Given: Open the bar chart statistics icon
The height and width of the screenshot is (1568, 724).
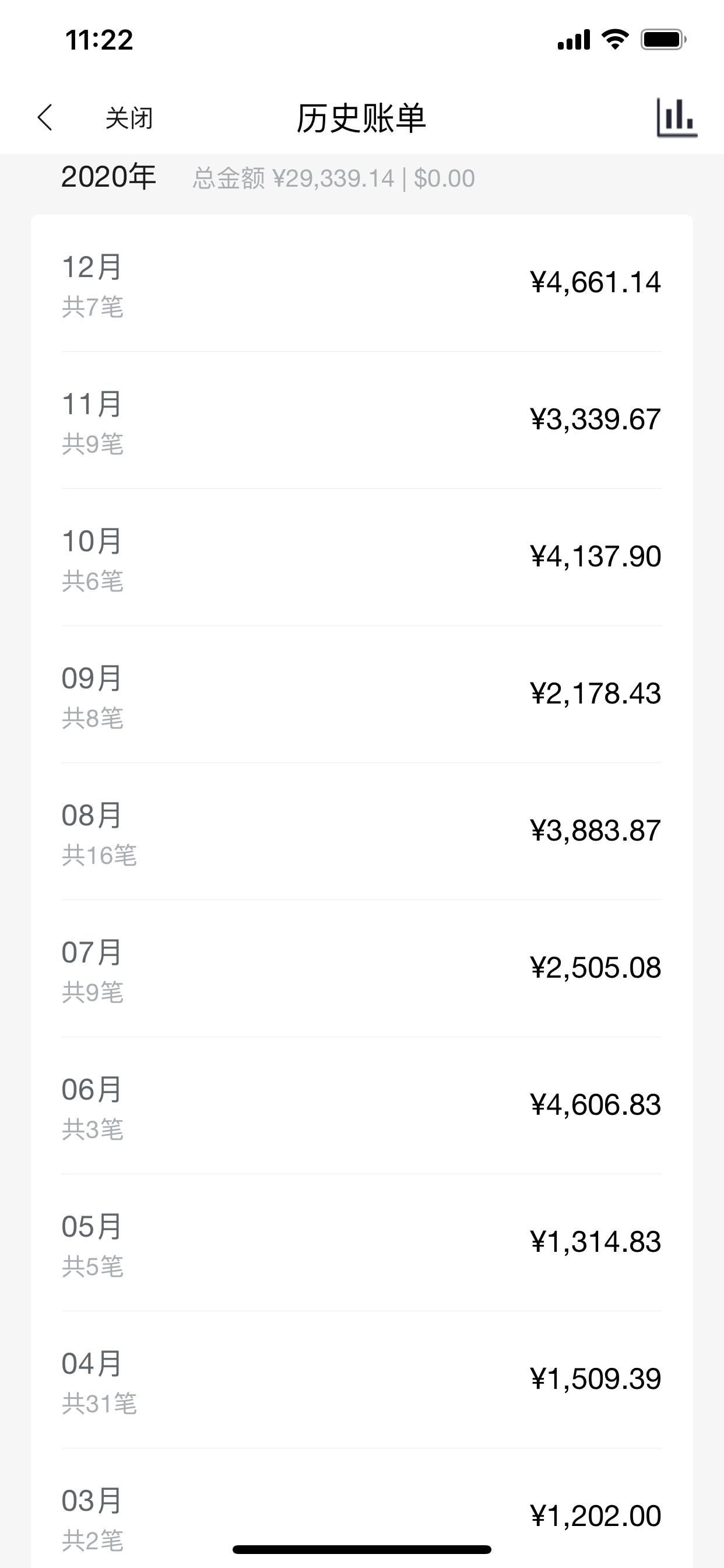Looking at the screenshot, I should [677, 117].
